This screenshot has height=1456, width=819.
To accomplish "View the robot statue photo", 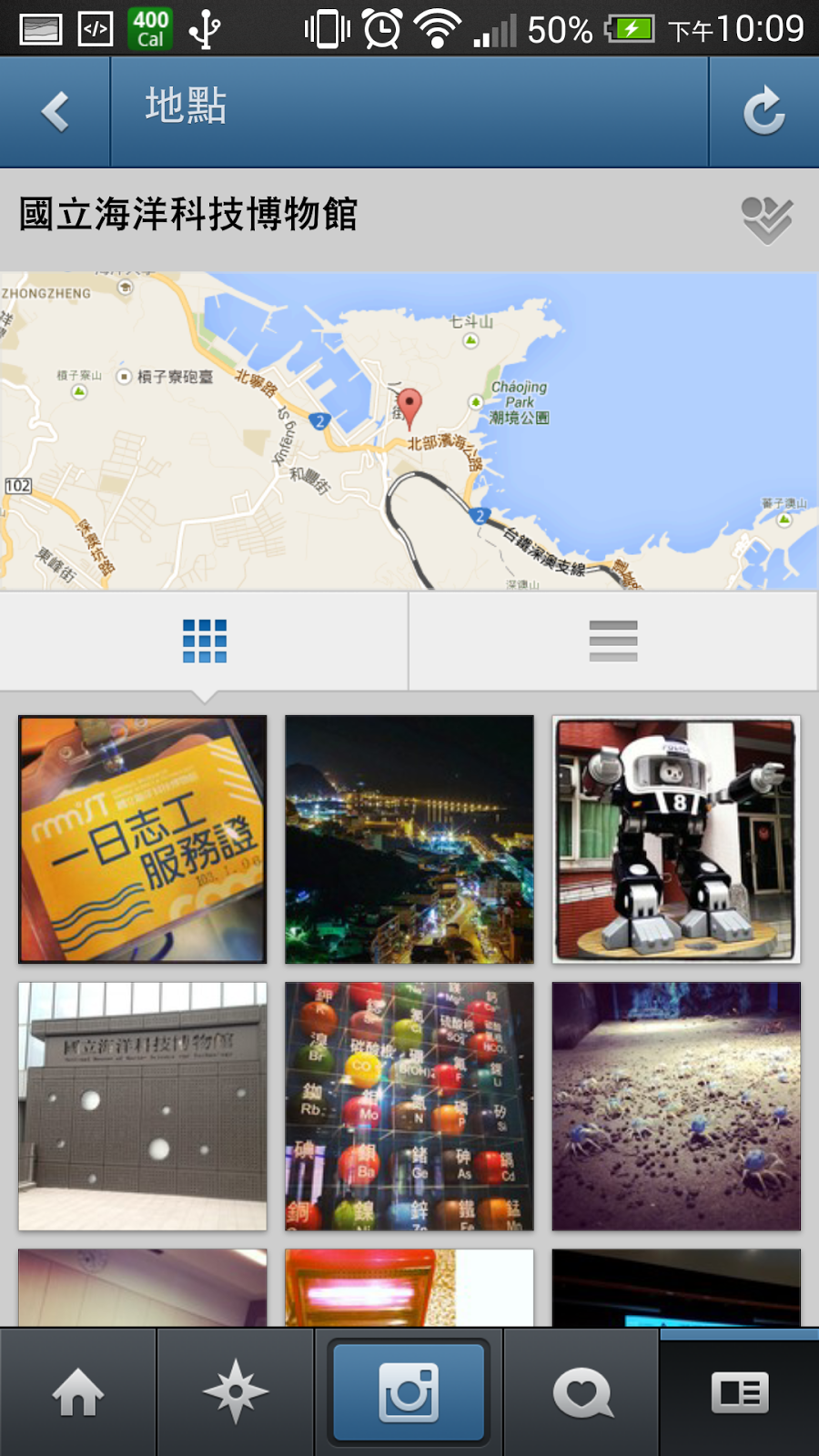I will point(676,839).
